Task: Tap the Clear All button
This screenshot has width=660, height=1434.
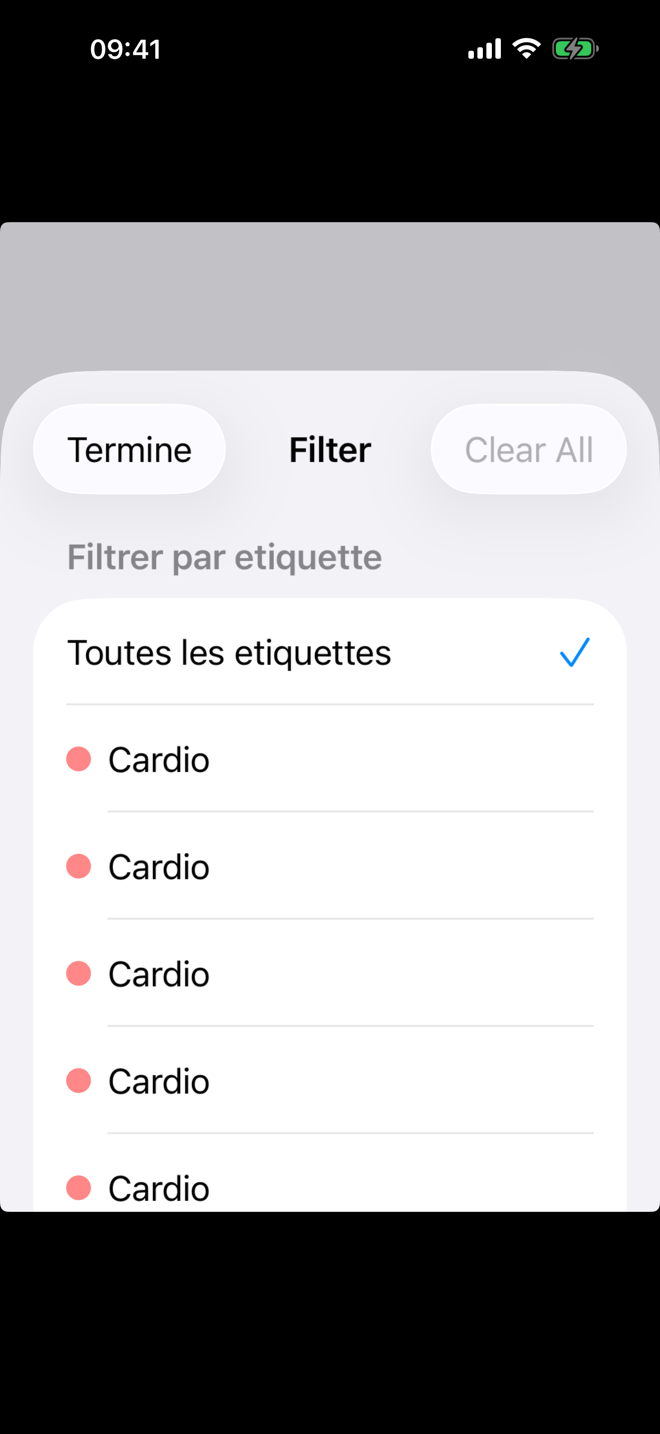Action: (x=528, y=450)
